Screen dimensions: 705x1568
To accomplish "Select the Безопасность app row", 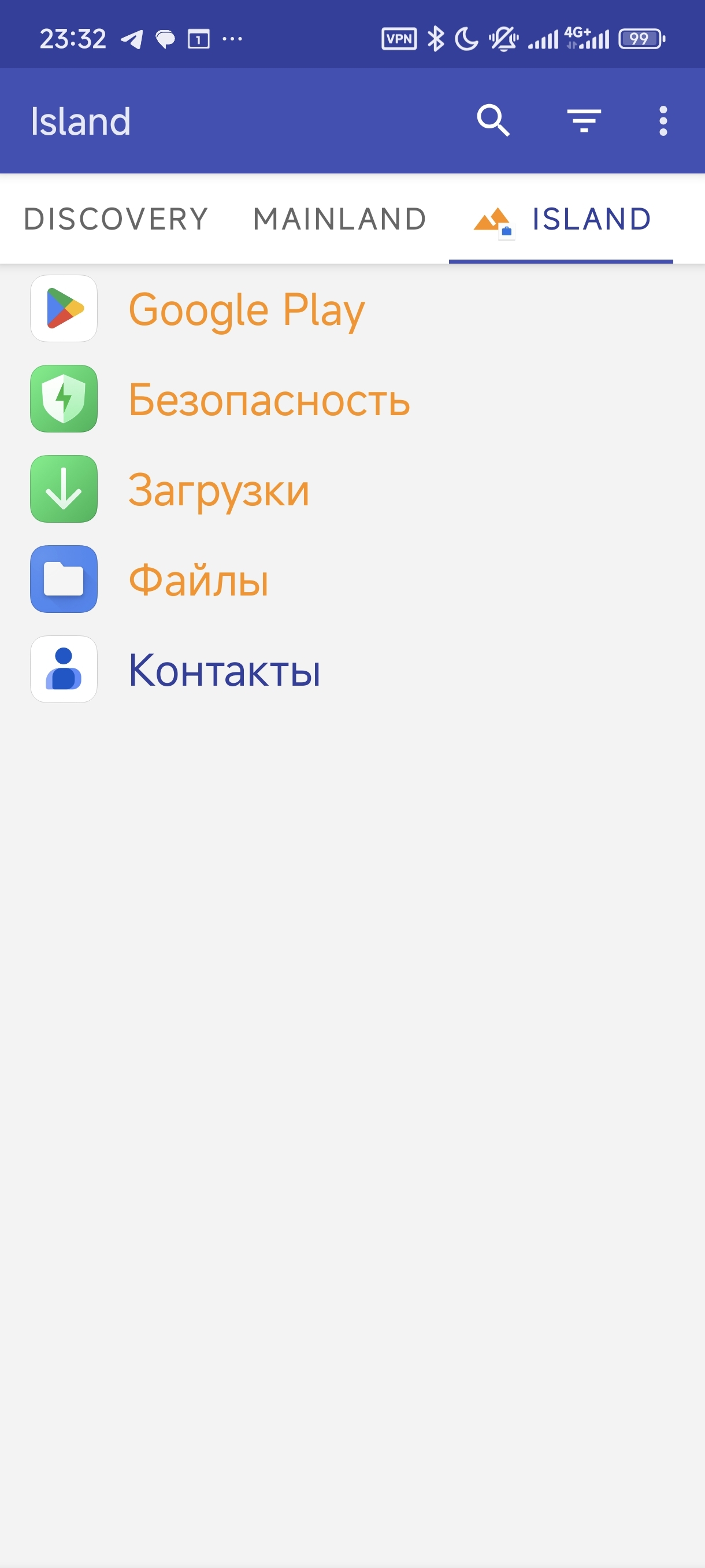I will pyautogui.click(x=269, y=400).
